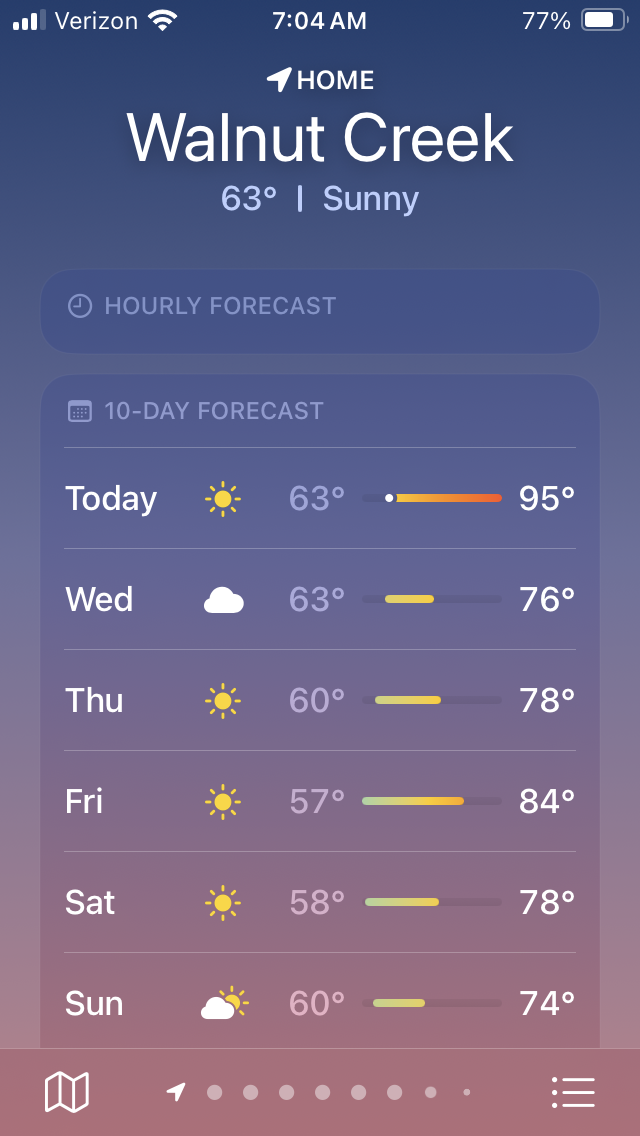The image size is (640, 1136).
Task: Open Today's forecast details
Action: (320, 498)
